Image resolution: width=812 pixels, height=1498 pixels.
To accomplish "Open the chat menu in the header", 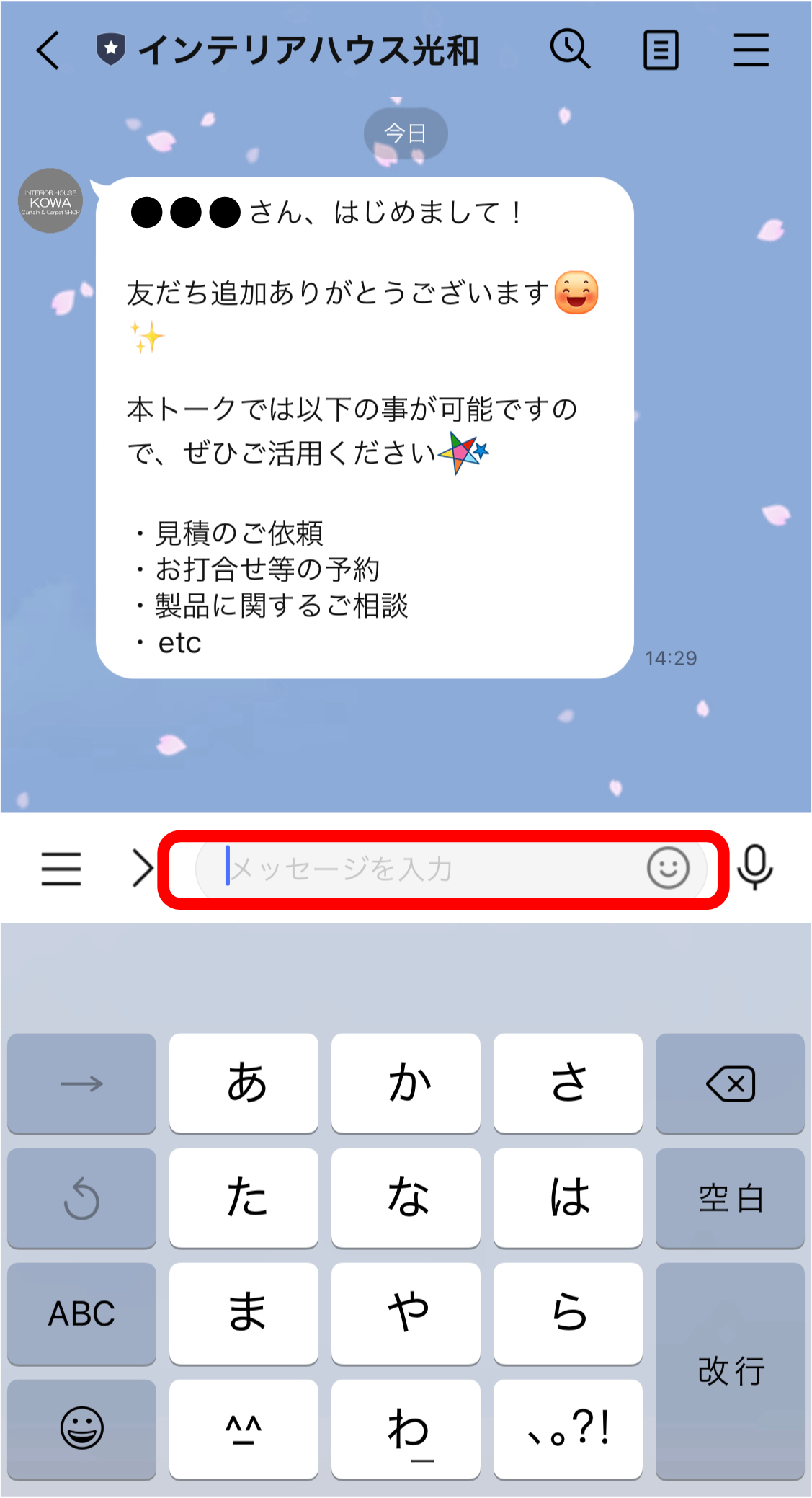I will (751, 50).
